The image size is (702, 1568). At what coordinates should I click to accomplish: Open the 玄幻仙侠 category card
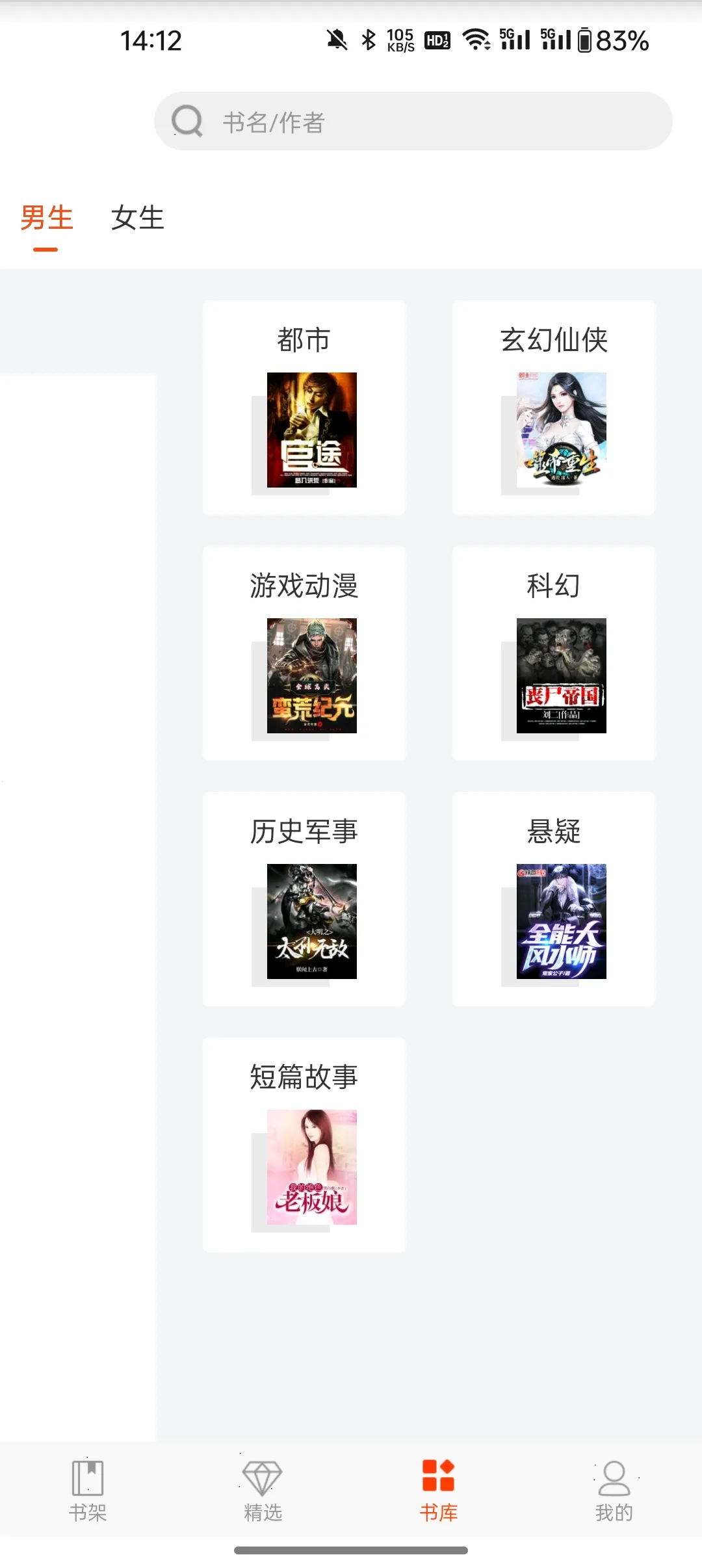click(x=553, y=408)
